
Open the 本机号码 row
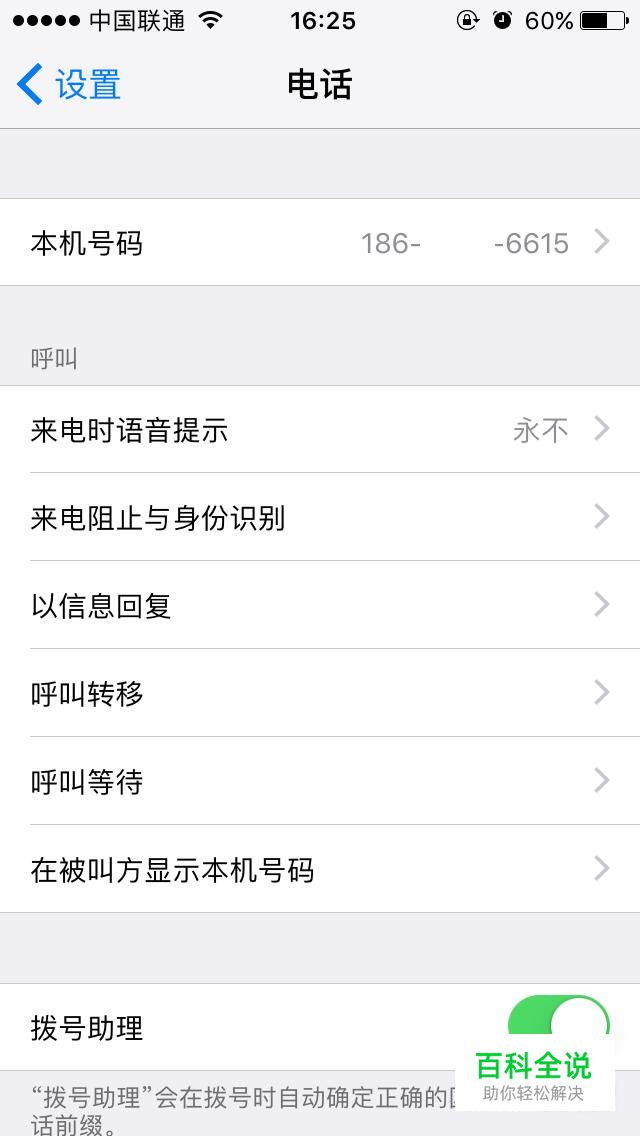[x=320, y=242]
